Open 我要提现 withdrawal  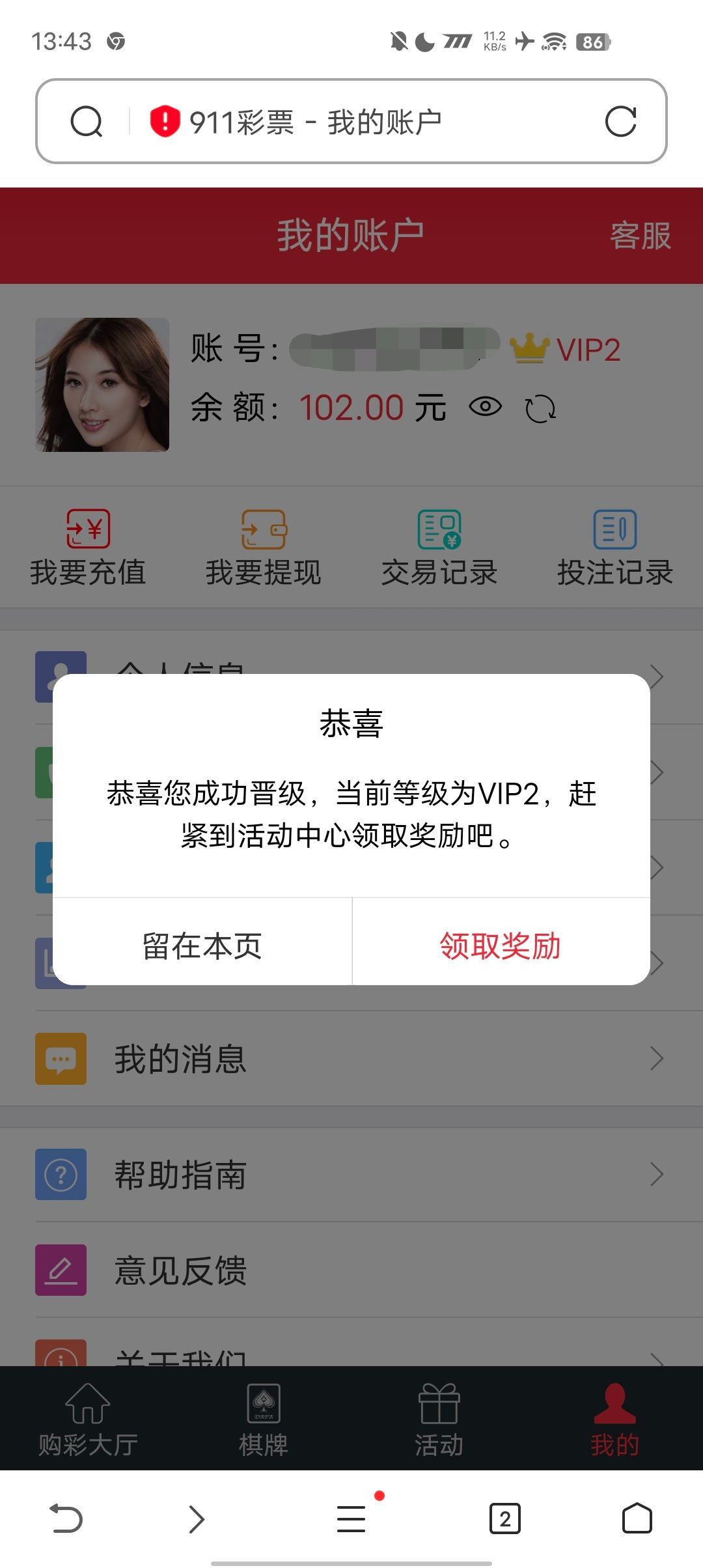click(x=264, y=548)
